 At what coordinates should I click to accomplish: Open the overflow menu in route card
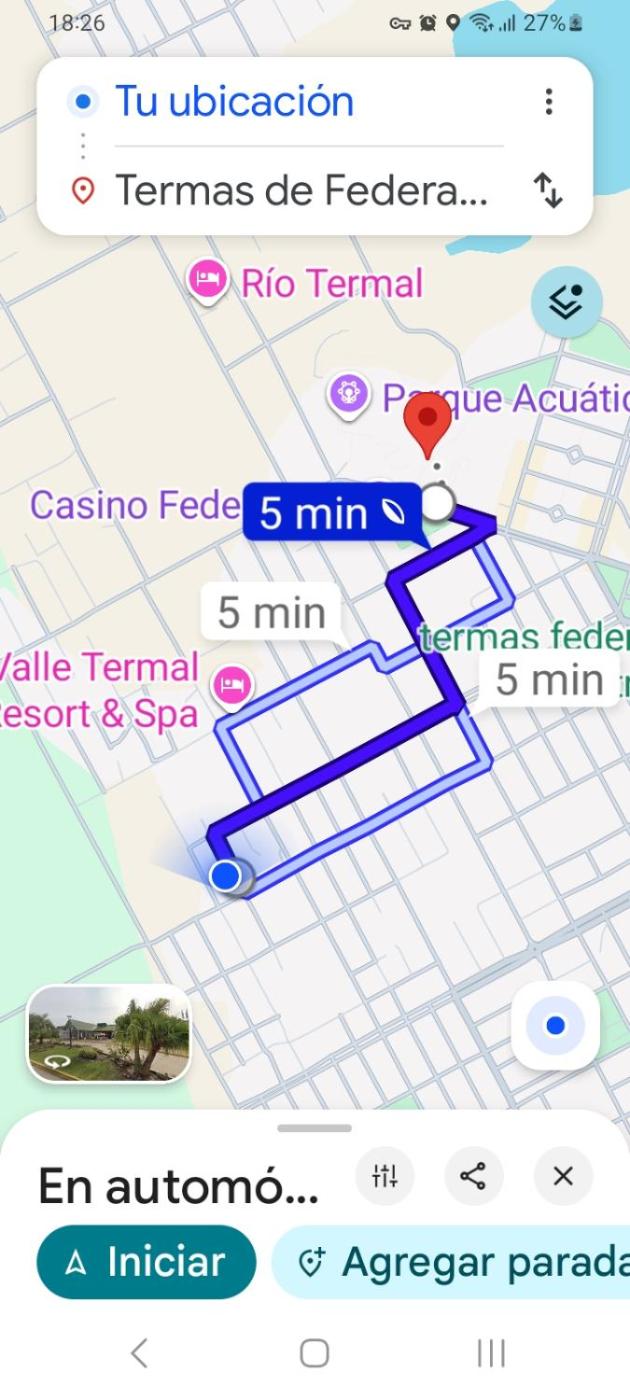(548, 102)
